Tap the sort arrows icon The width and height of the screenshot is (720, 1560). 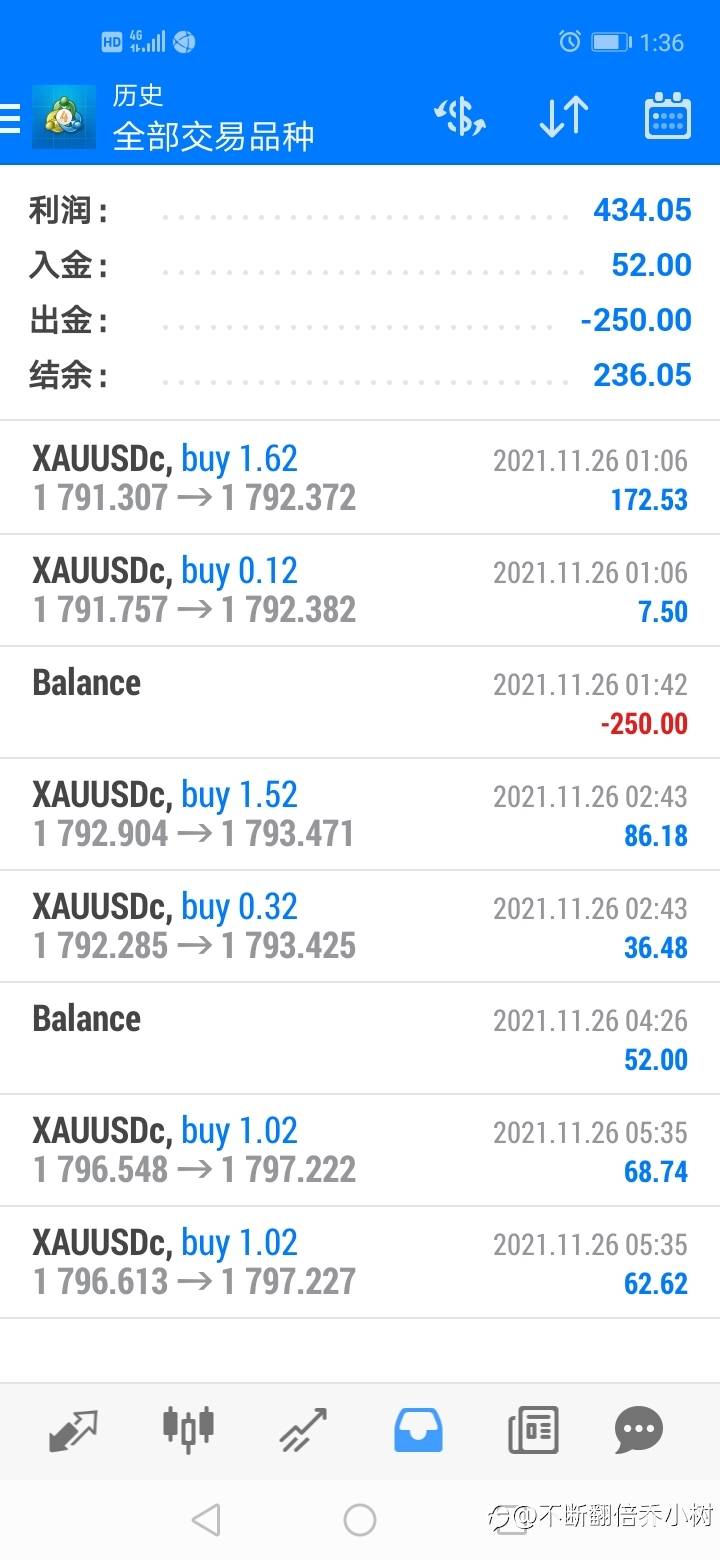pos(563,118)
